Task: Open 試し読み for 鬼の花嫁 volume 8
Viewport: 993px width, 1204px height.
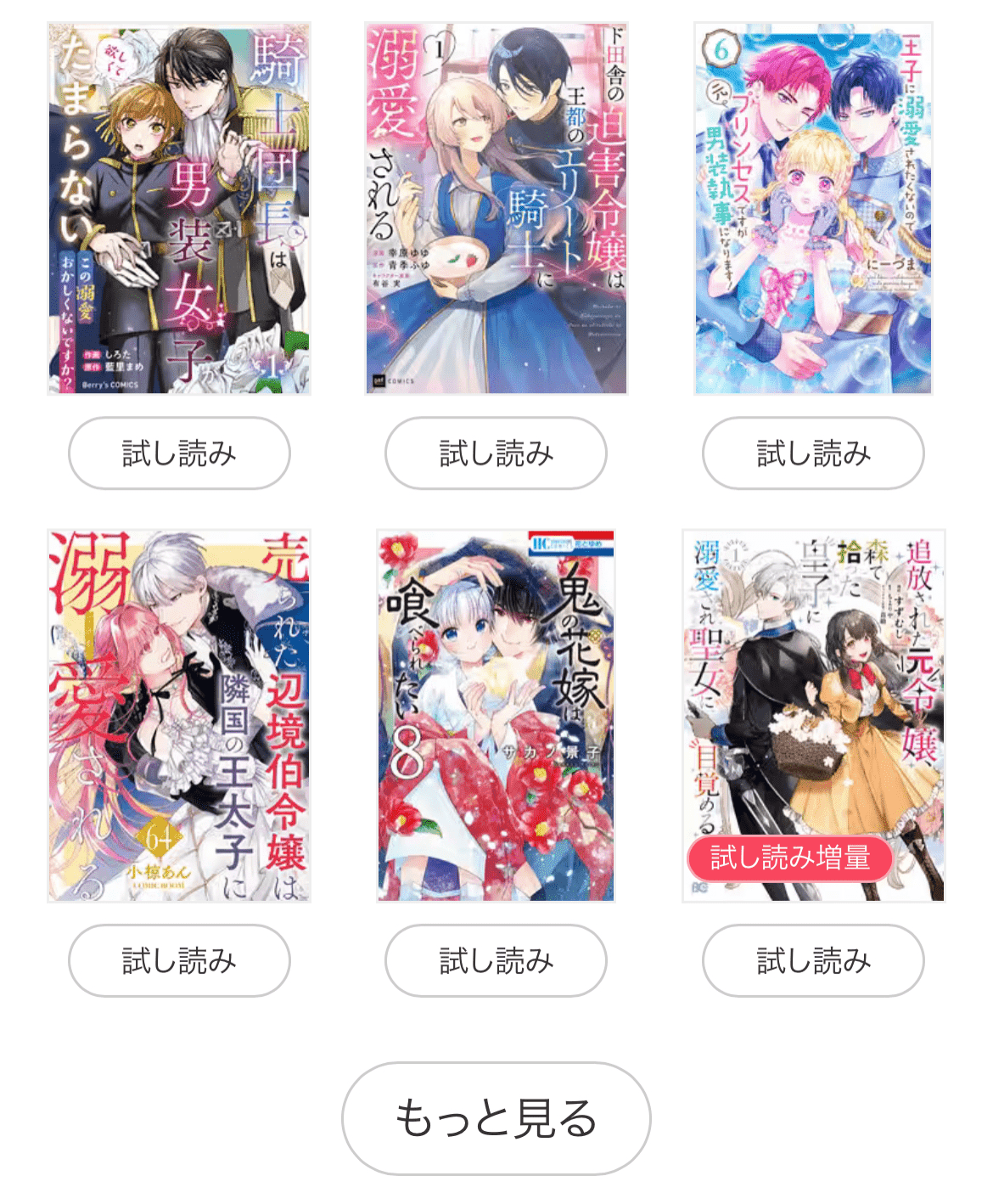Action: [495, 960]
